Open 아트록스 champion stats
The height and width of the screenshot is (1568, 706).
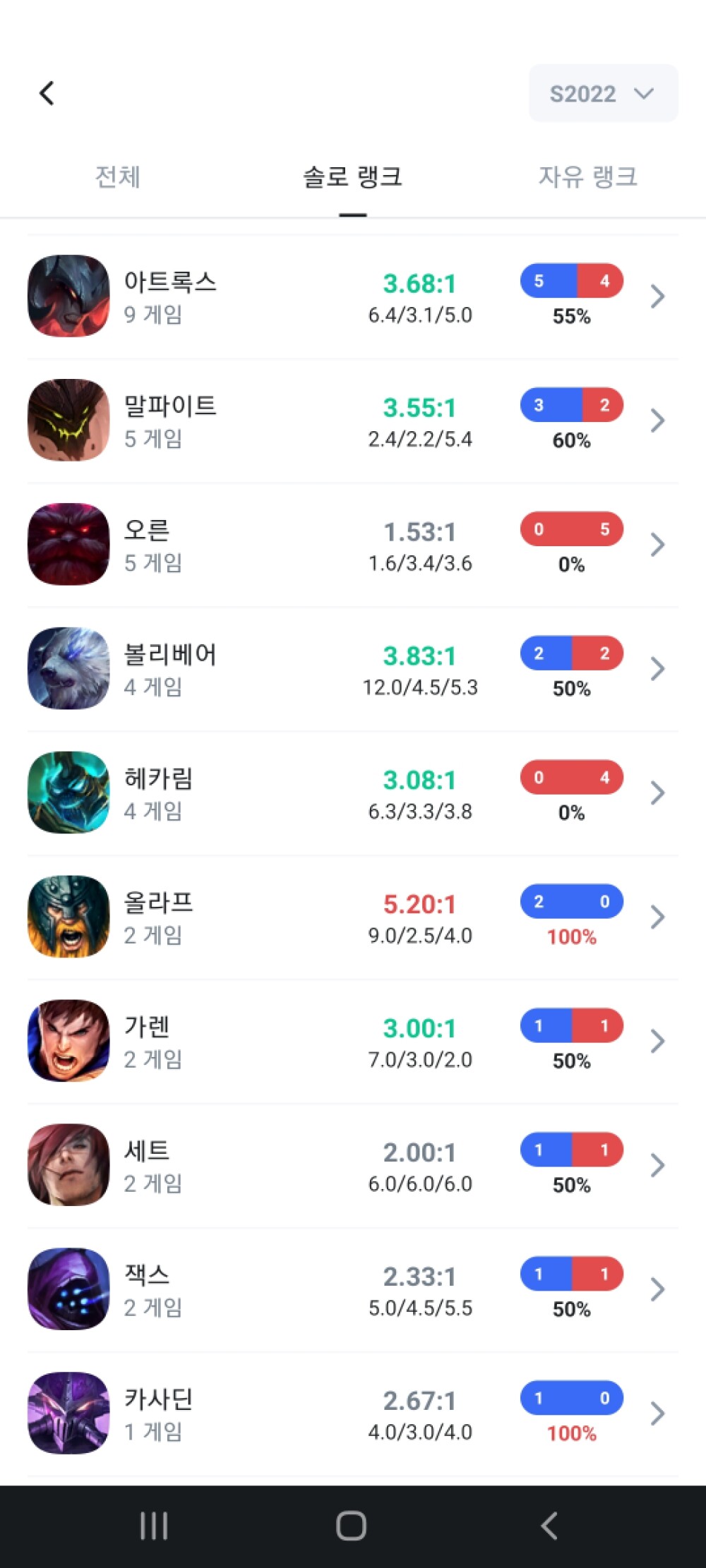(353, 296)
